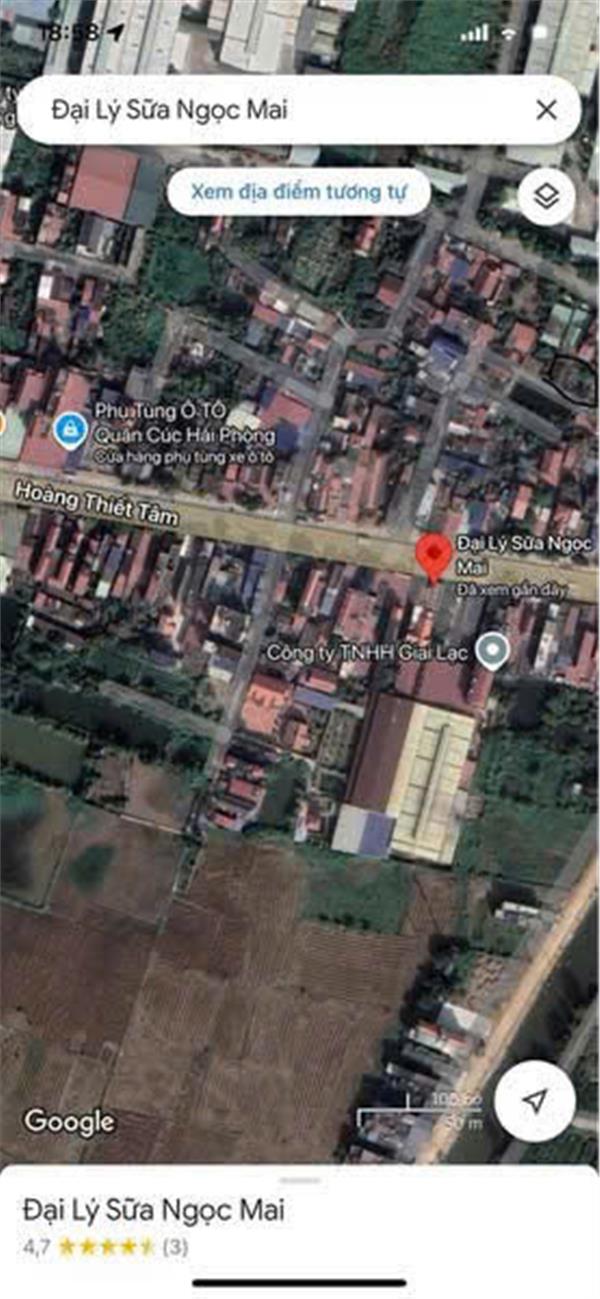Open the map layers button
This screenshot has width=600, height=1299.
pyautogui.click(x=546, y=197)
